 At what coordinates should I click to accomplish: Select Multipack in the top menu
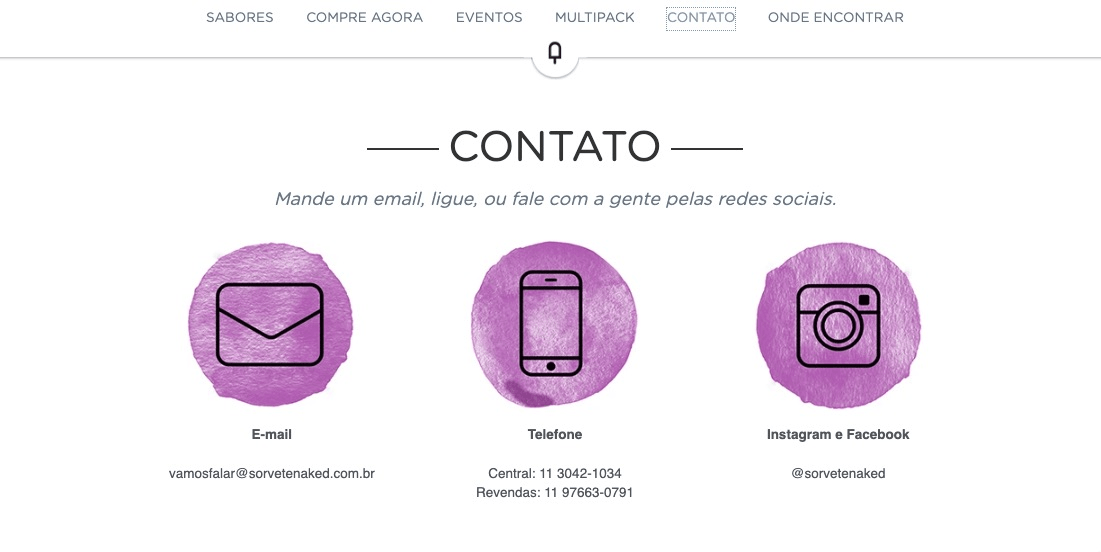pos(594,17)
